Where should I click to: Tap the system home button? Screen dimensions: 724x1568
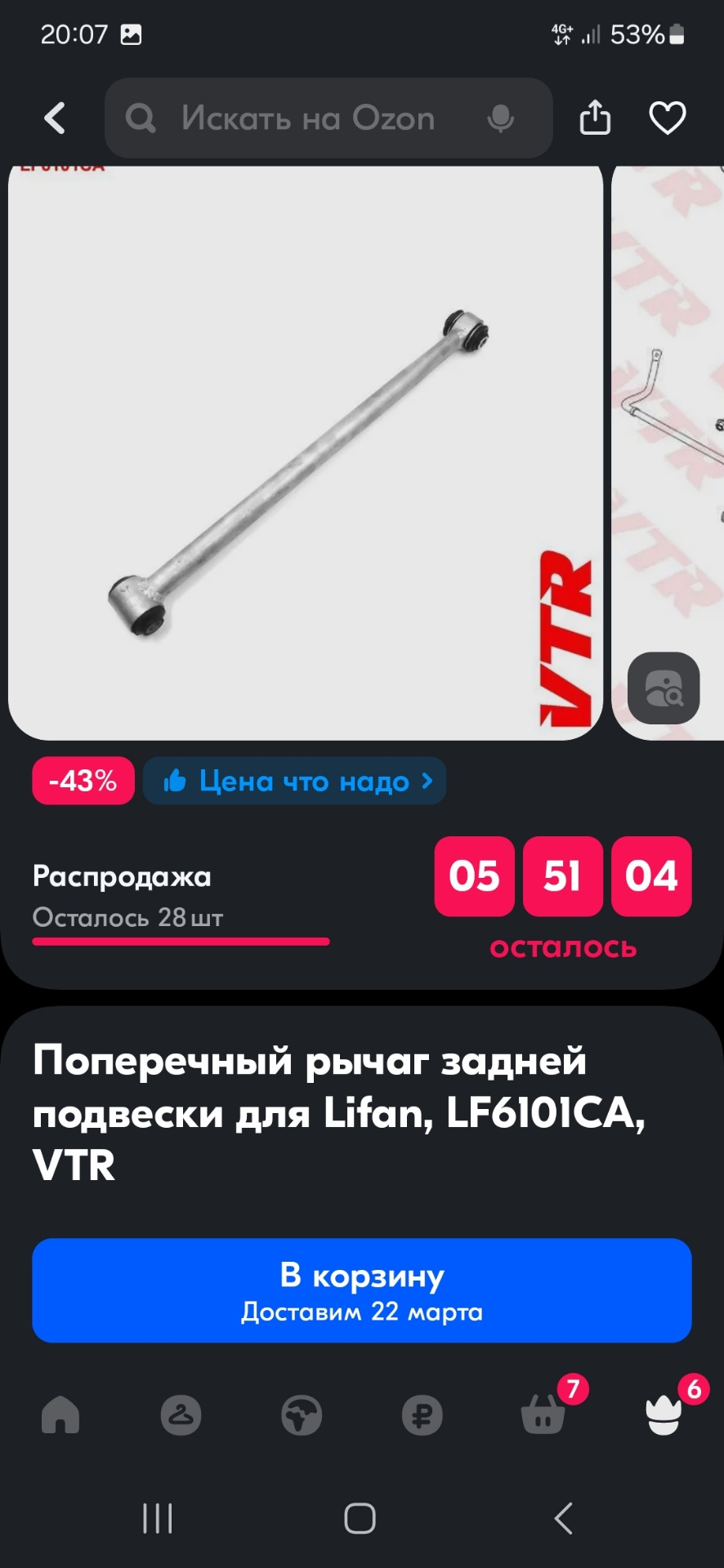tap(360, 1519)
